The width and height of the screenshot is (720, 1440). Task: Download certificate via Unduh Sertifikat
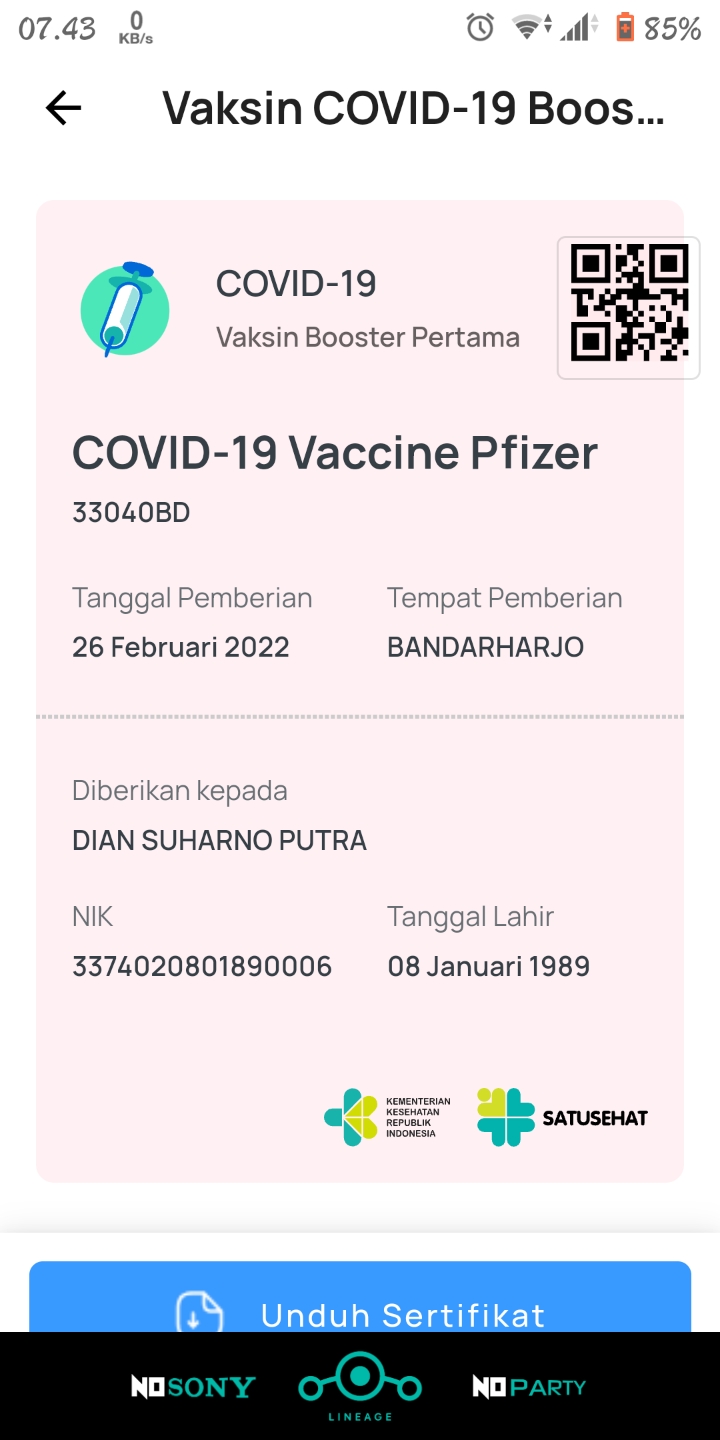[360, 1297]
